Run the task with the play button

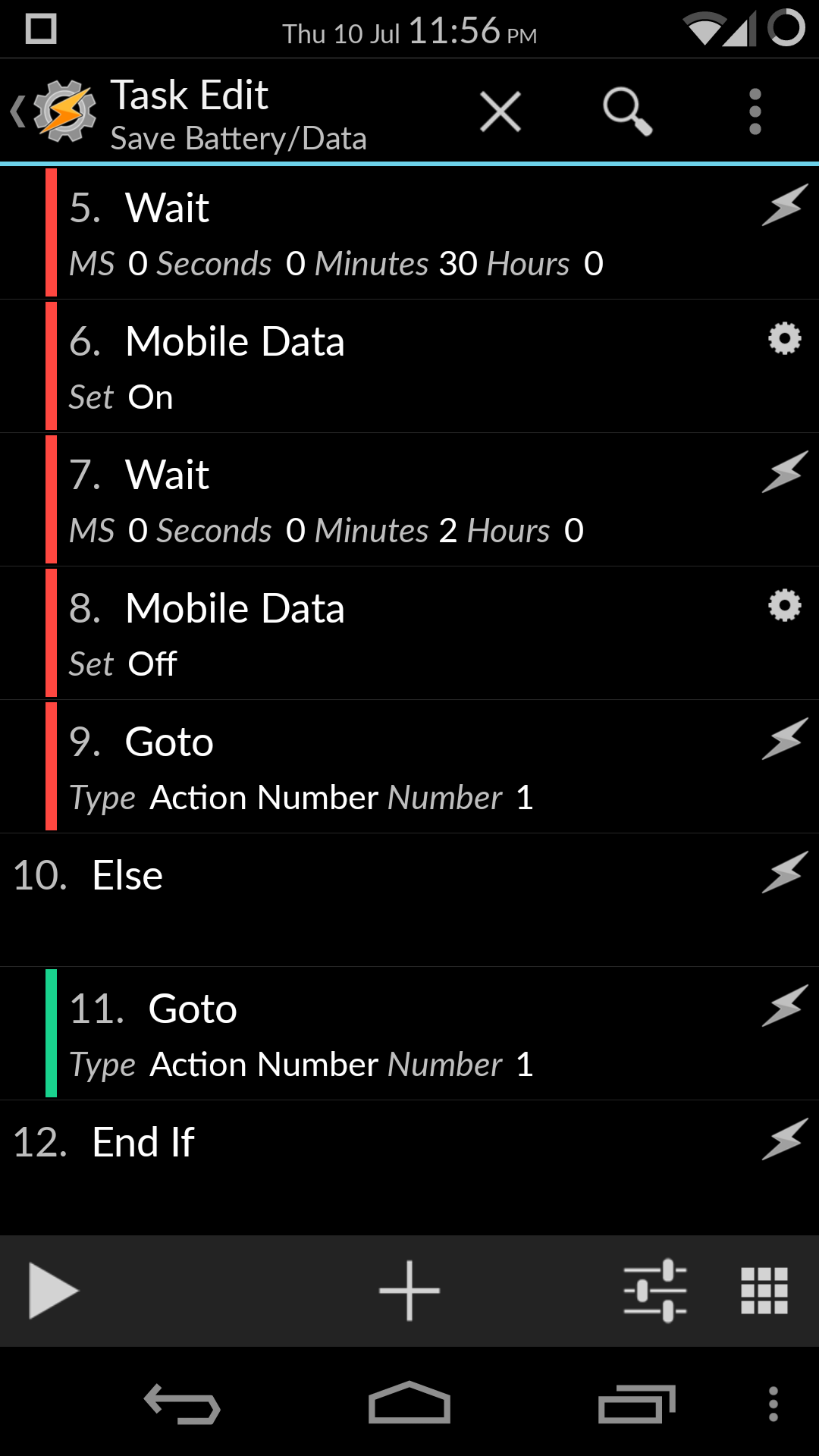53,1291
